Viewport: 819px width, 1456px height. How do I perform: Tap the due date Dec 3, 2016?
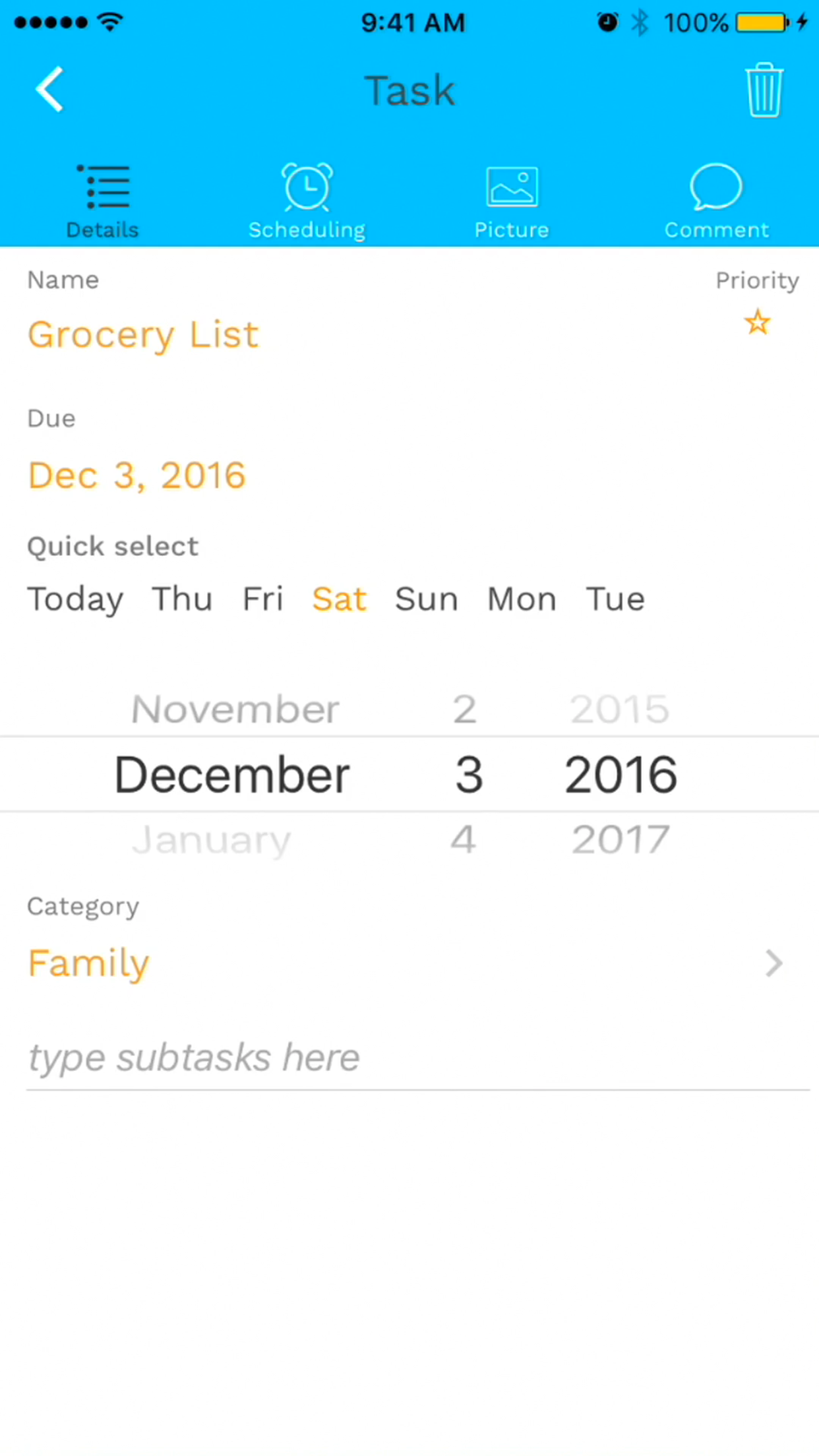(137, 475)
